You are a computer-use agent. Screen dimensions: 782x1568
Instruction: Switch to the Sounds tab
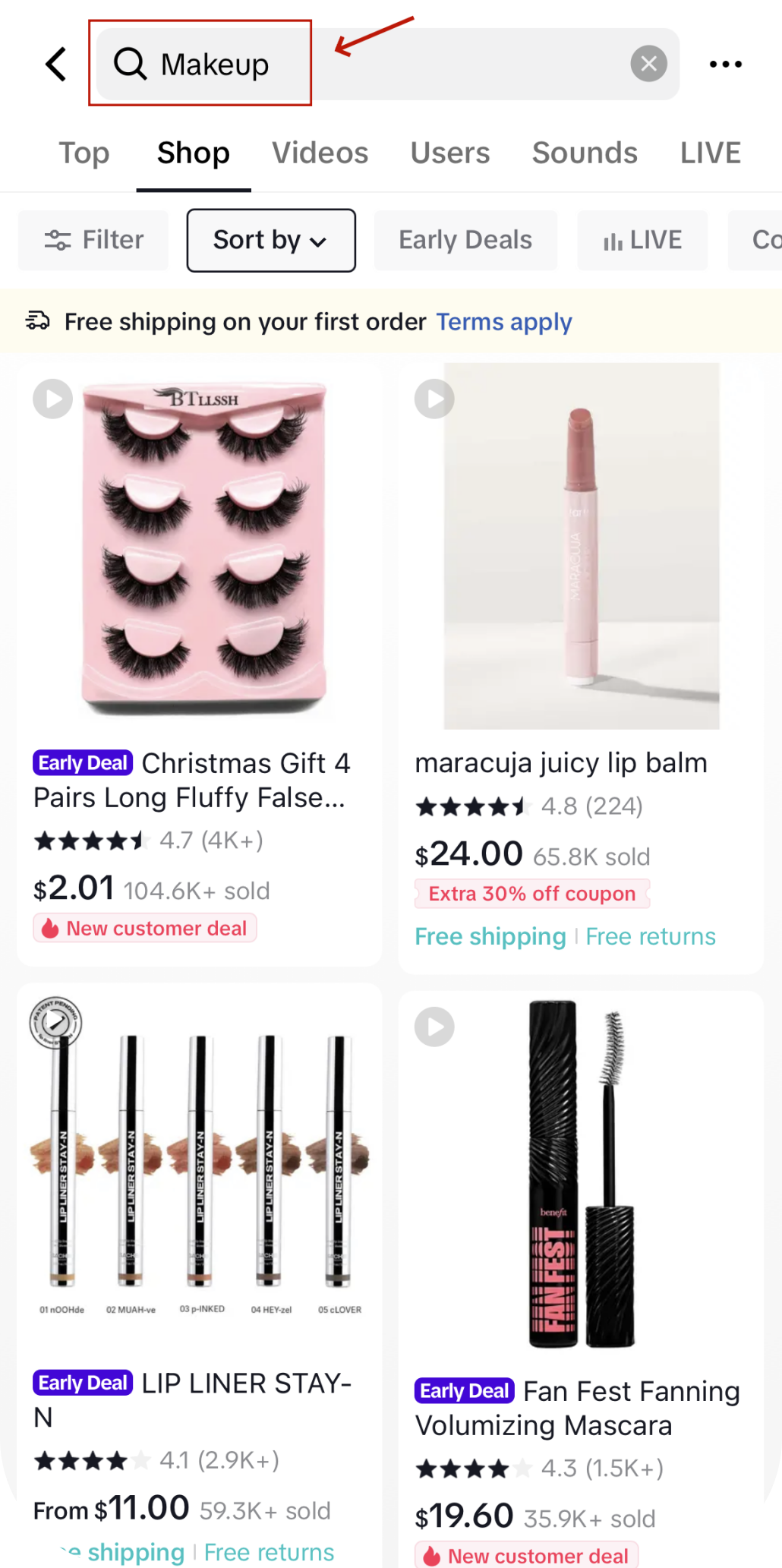point(585,153)
